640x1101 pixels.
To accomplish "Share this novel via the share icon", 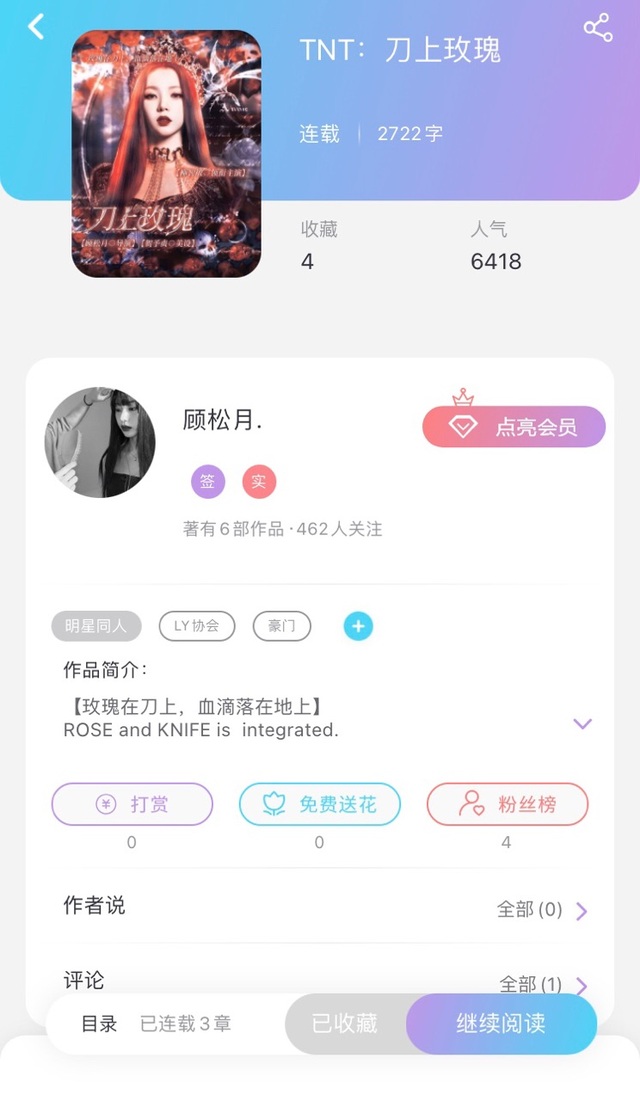I will pos(598,28).
